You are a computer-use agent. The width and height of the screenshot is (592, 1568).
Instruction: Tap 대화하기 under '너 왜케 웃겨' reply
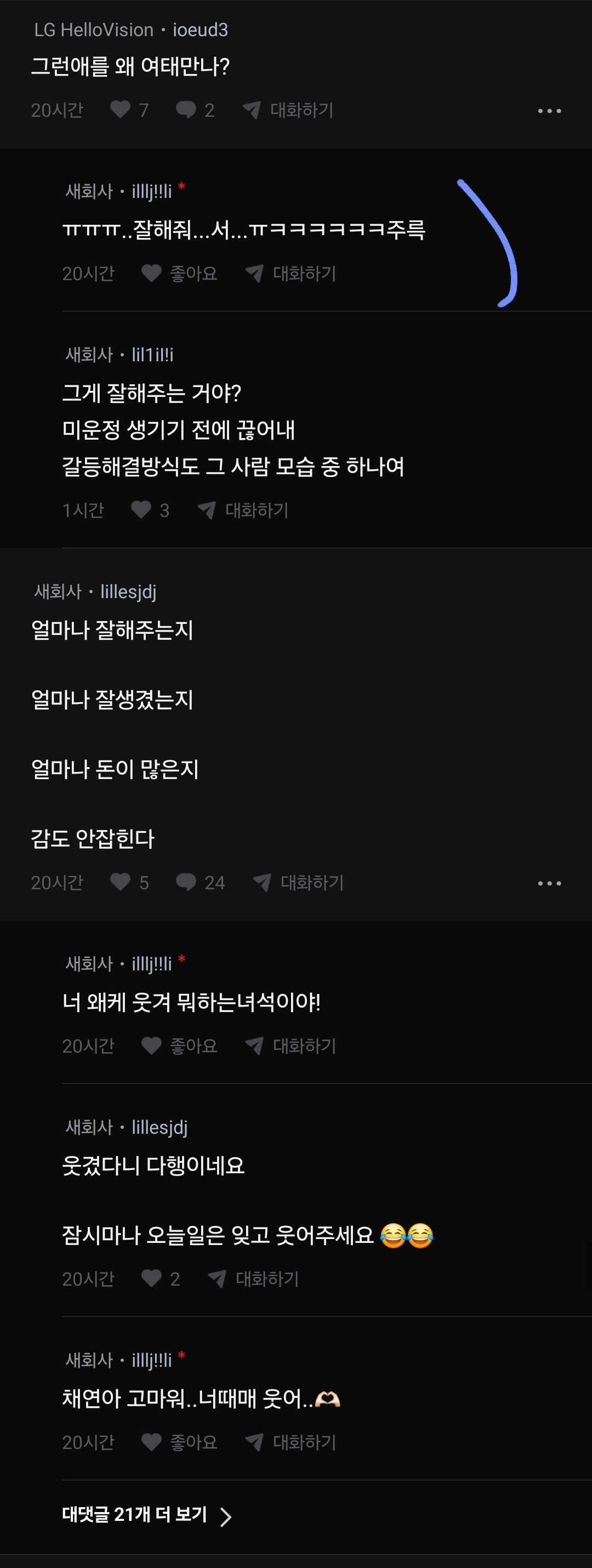(291, 1045)
